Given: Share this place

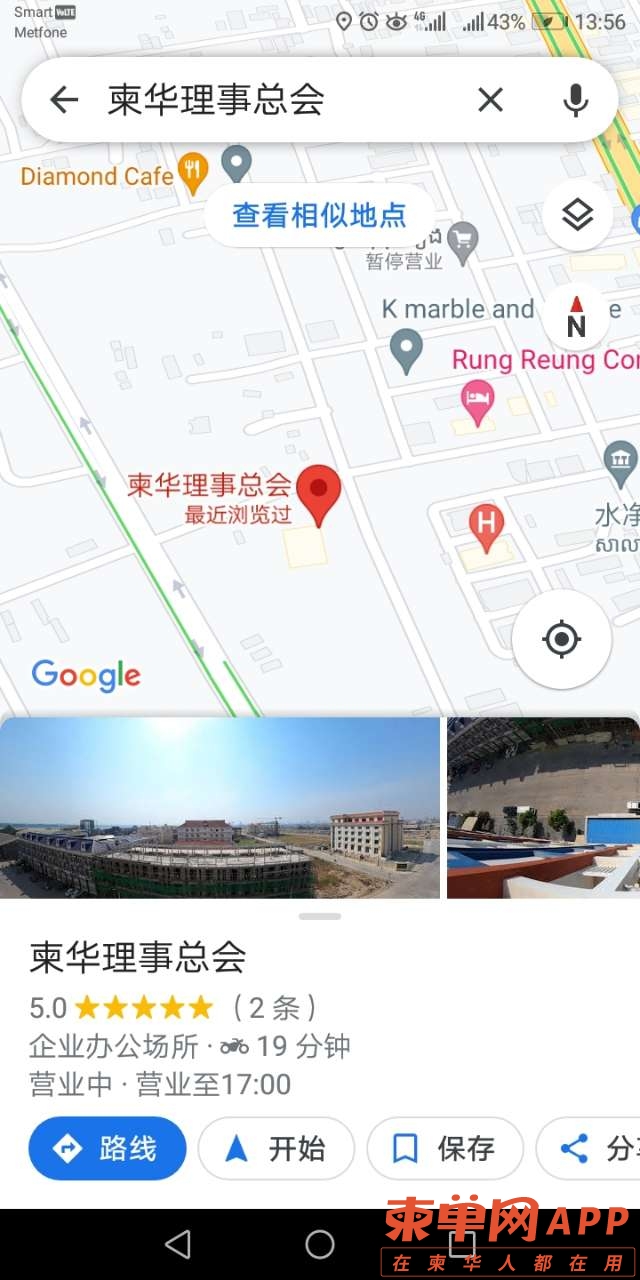Looking at the screenshot, I should (x=590, y=1149).
